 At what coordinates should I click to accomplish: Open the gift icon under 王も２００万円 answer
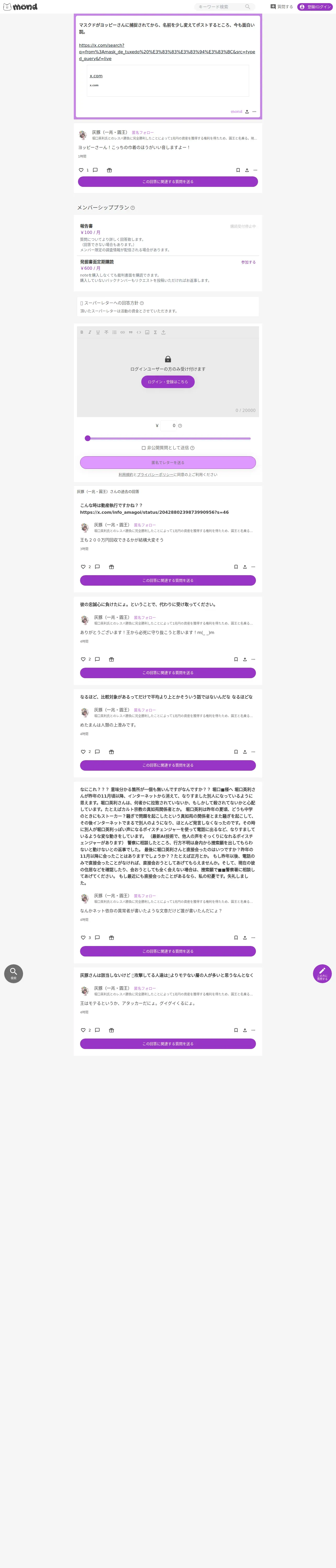[111, 567]
